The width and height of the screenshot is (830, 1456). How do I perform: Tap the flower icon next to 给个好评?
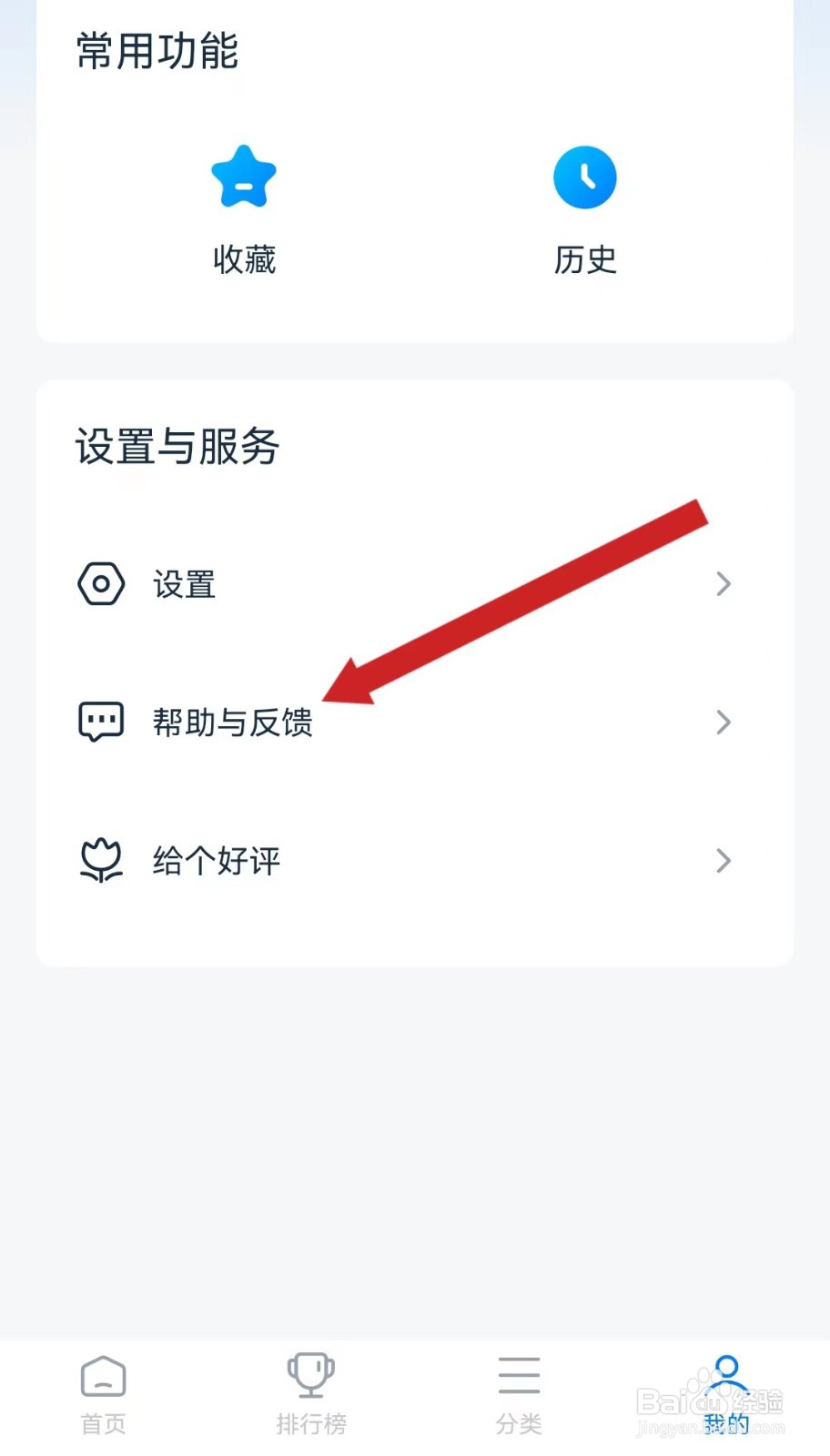pos(100,860)
